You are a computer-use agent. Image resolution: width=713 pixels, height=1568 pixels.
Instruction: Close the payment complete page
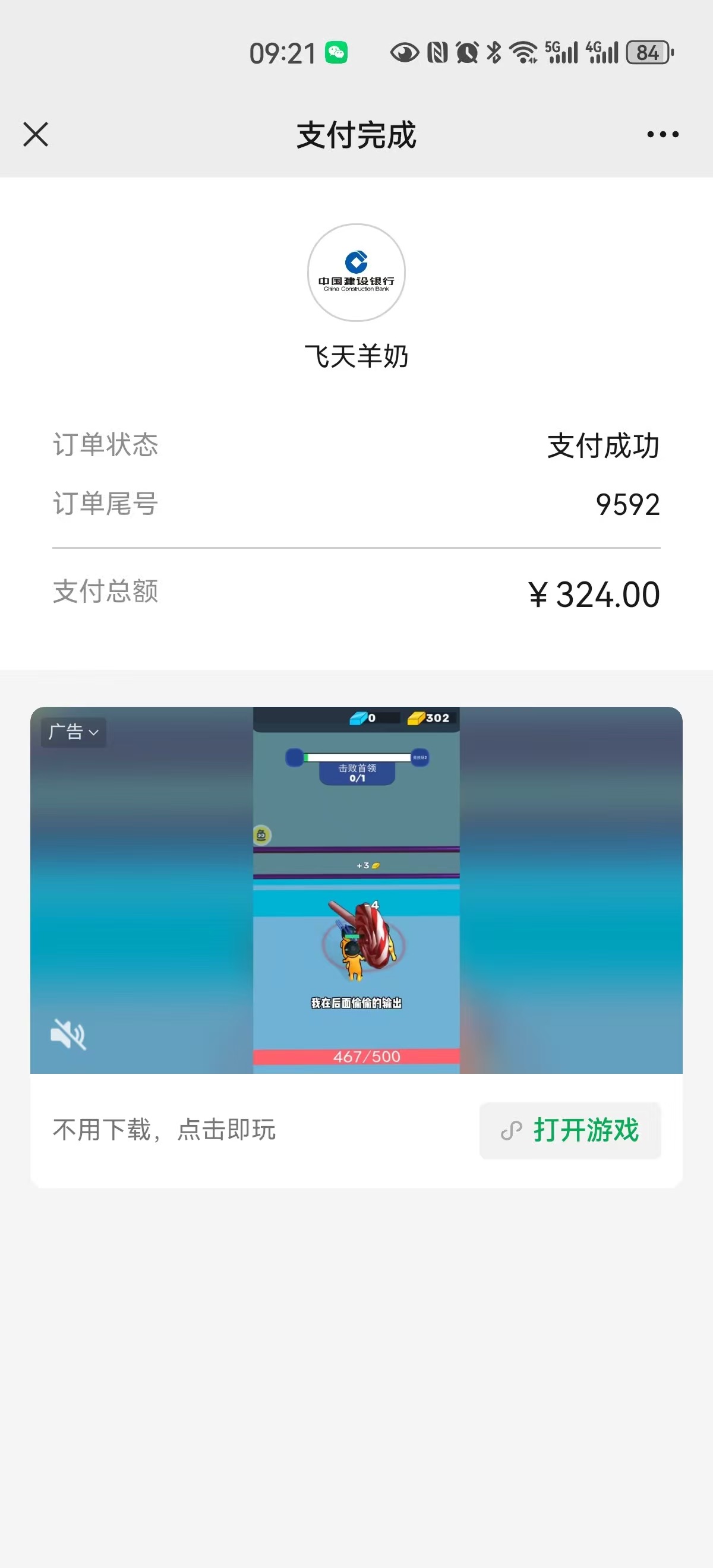pos(36,134)
